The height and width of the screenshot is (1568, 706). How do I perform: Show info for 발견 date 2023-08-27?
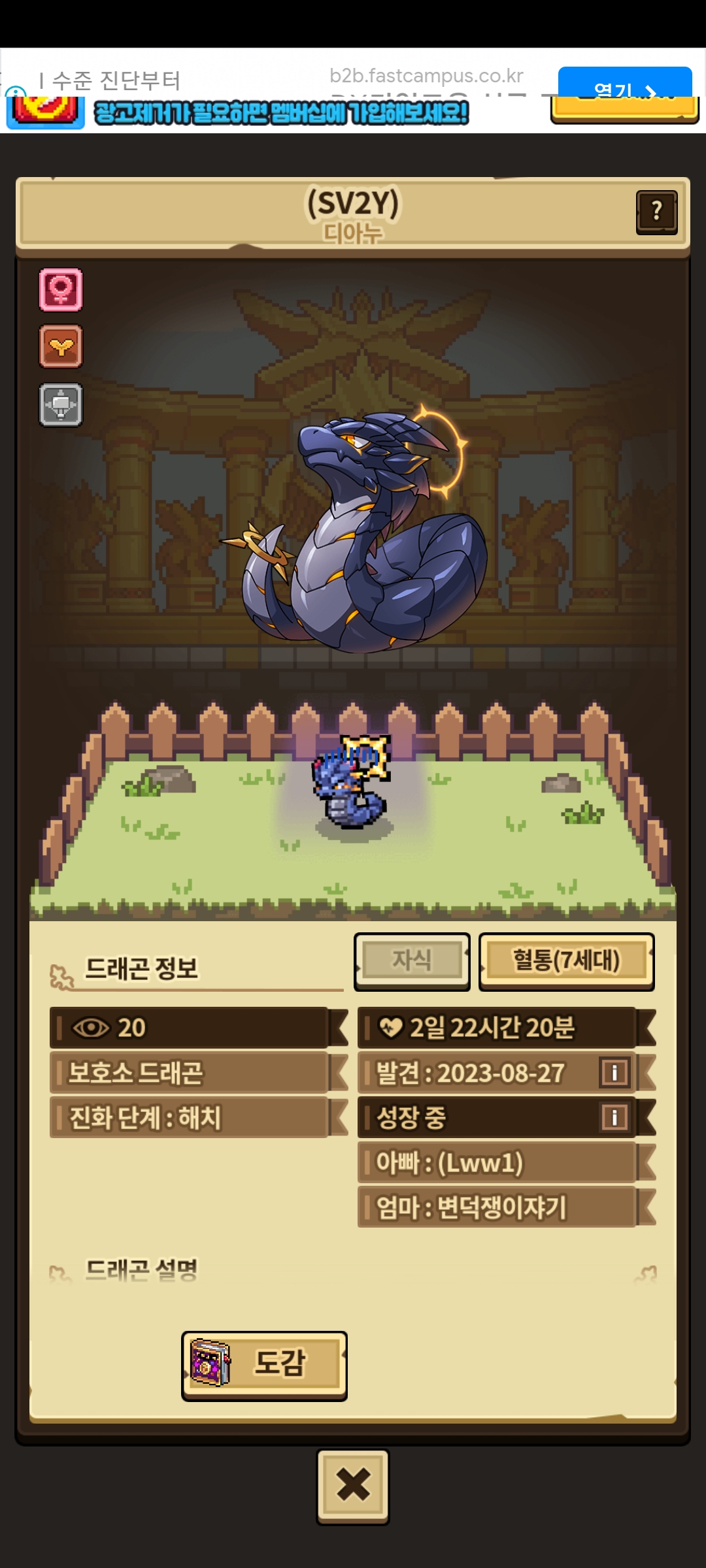click(x=614, y=1073)
